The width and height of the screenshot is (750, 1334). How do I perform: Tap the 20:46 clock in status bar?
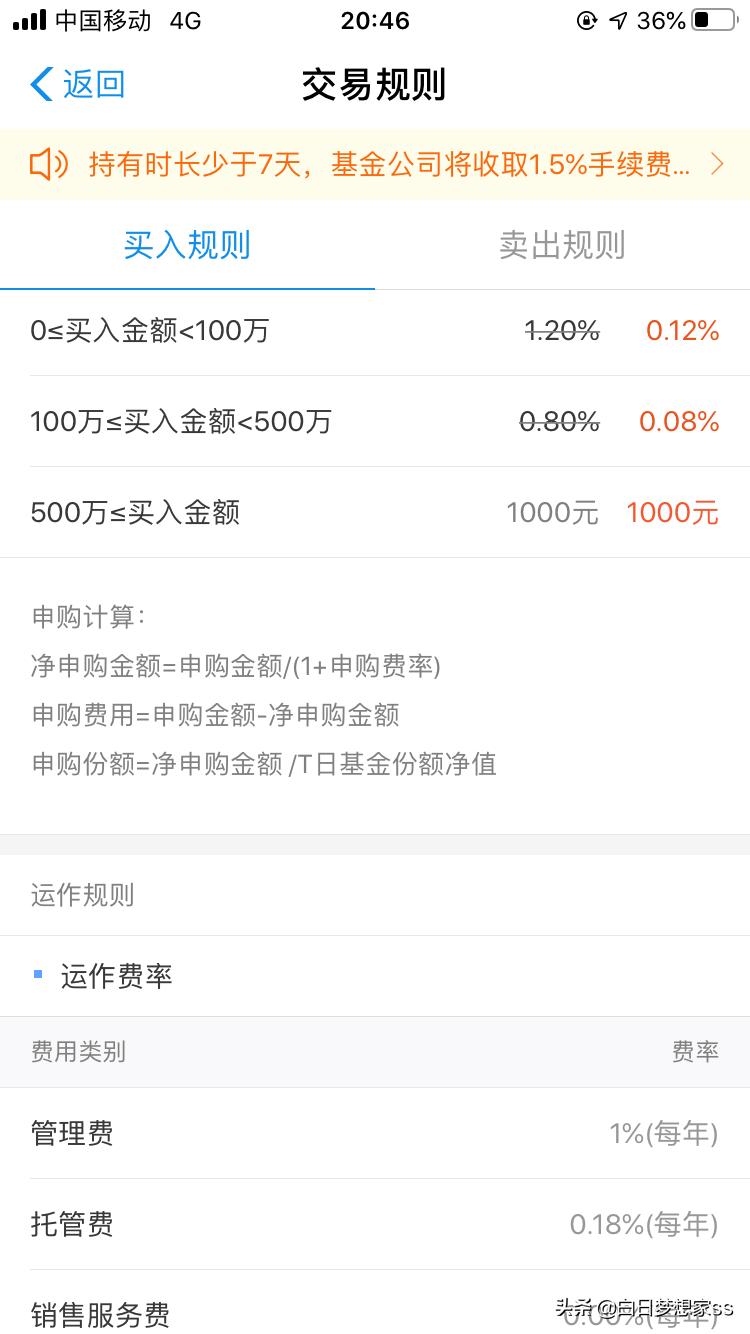(x=375, y=20)
